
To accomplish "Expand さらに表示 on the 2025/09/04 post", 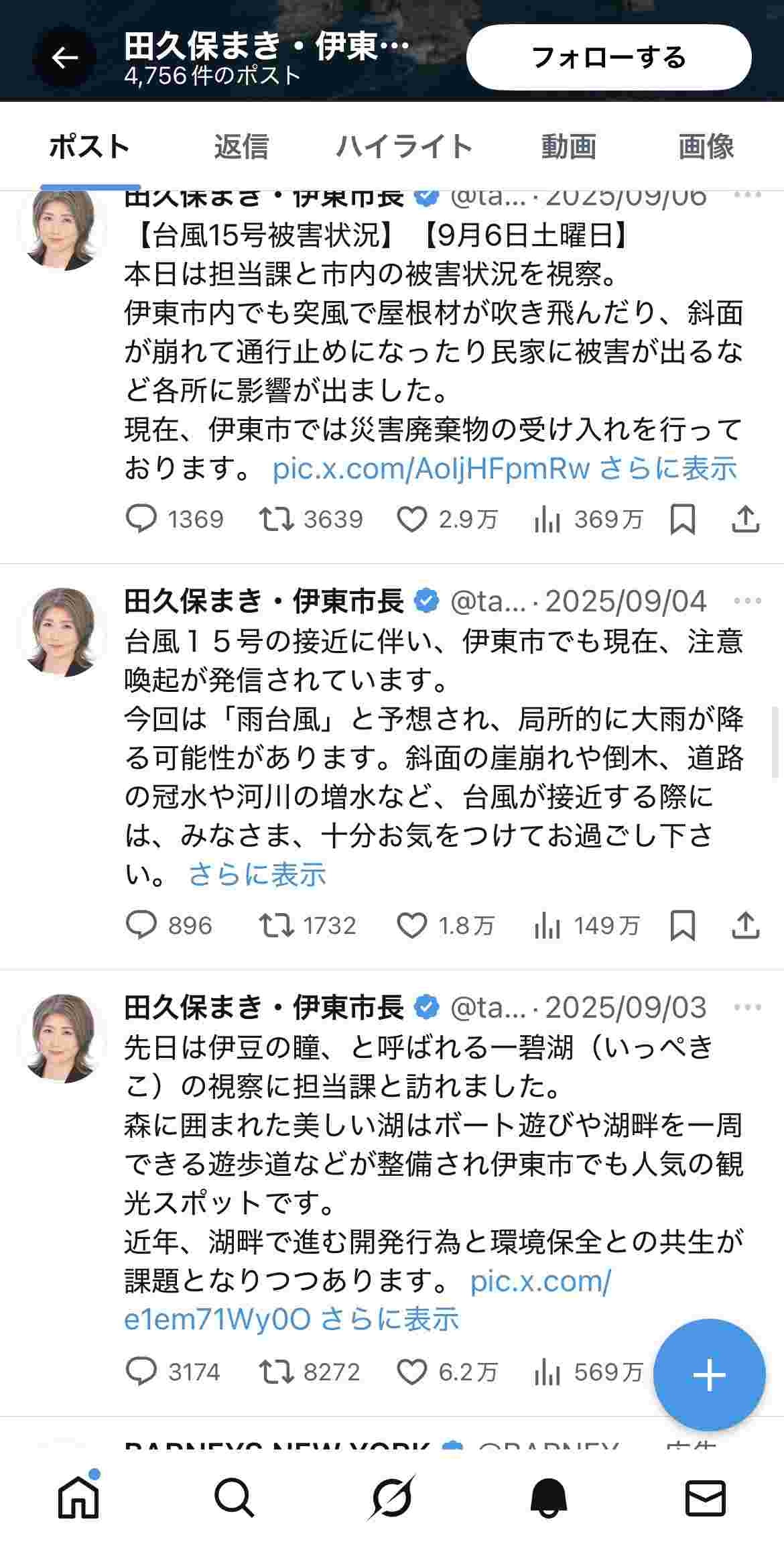I will tap(257, 874).
